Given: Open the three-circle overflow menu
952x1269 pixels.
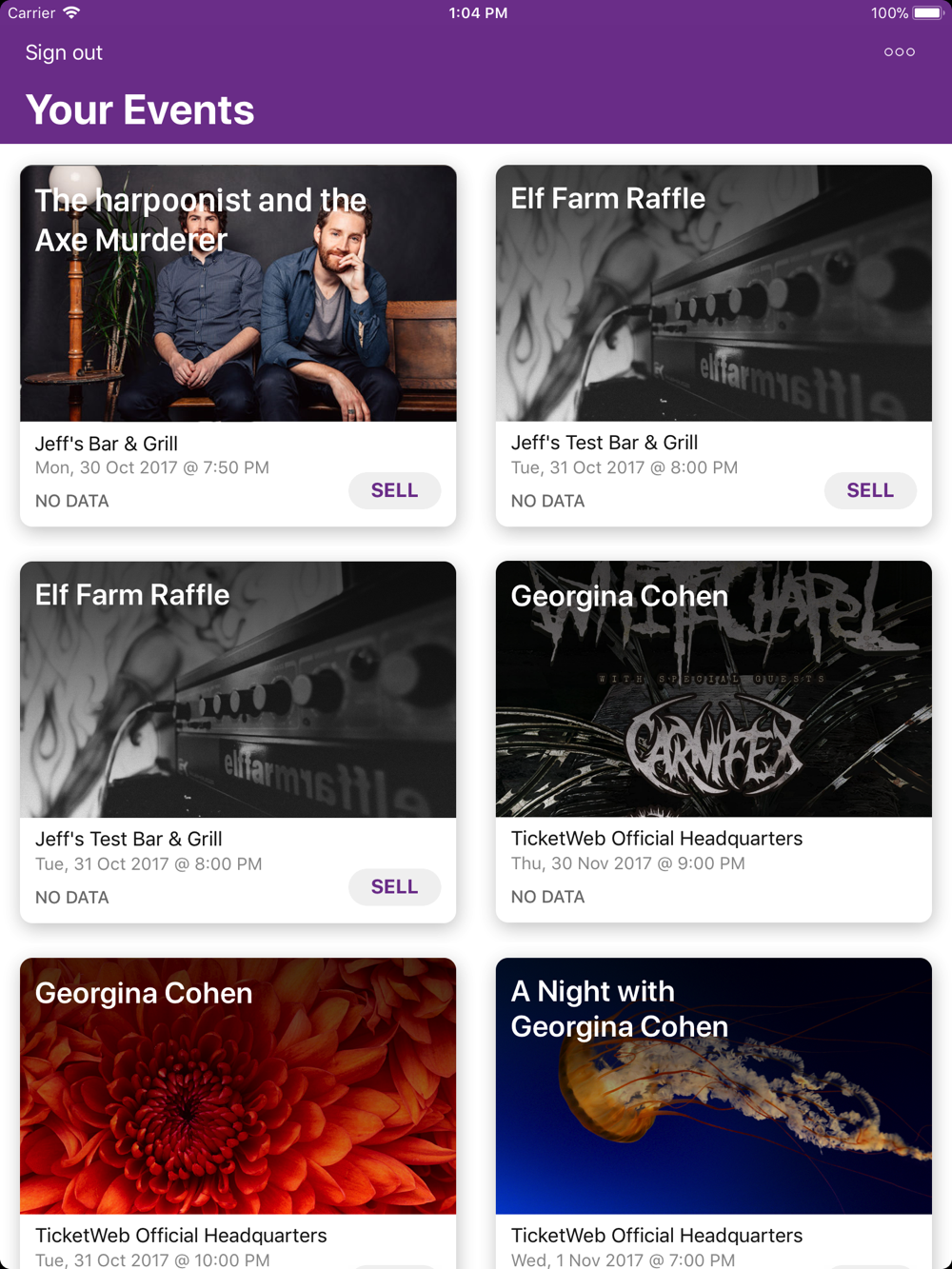Looking at the screenshot, I should [x=899, y=52].
